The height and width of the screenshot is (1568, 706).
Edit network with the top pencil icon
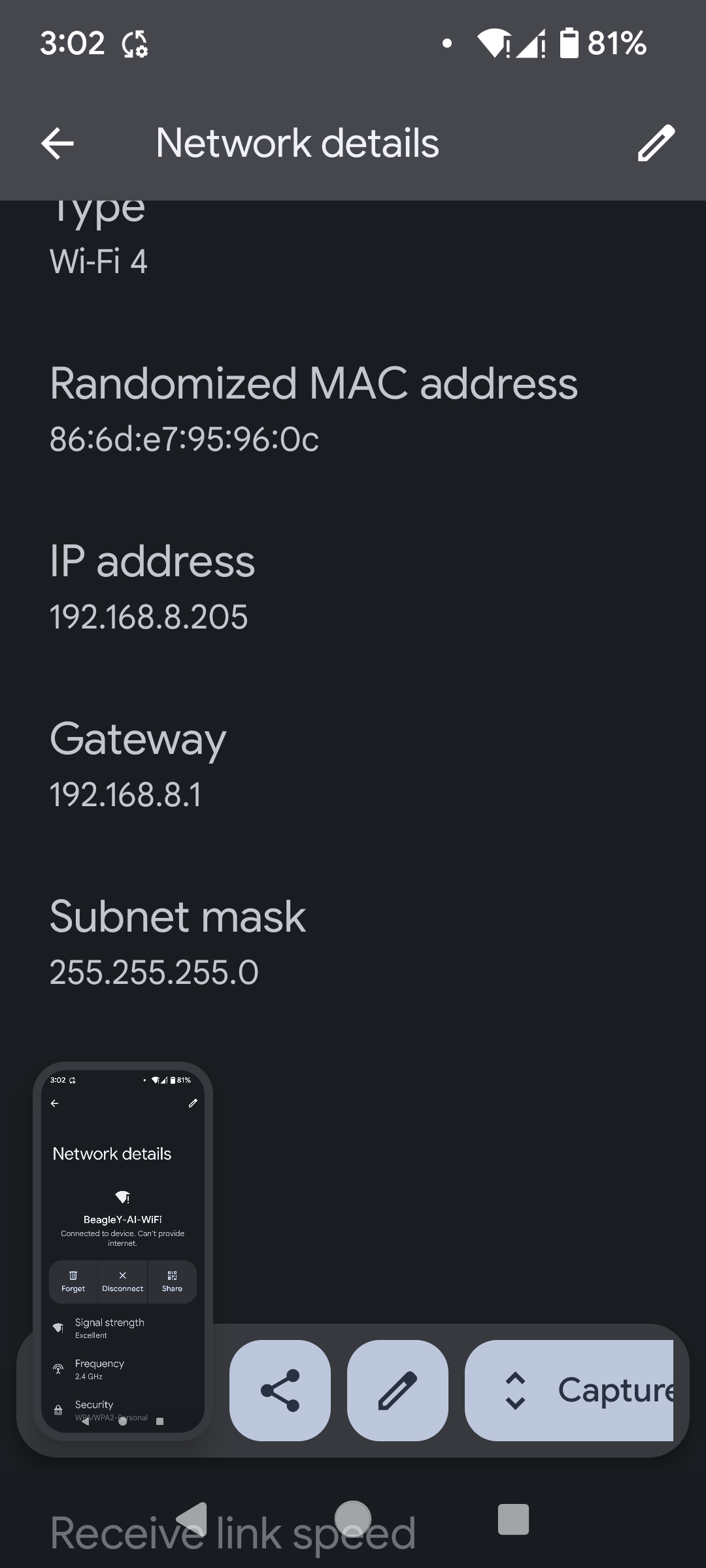click(656, 143)
